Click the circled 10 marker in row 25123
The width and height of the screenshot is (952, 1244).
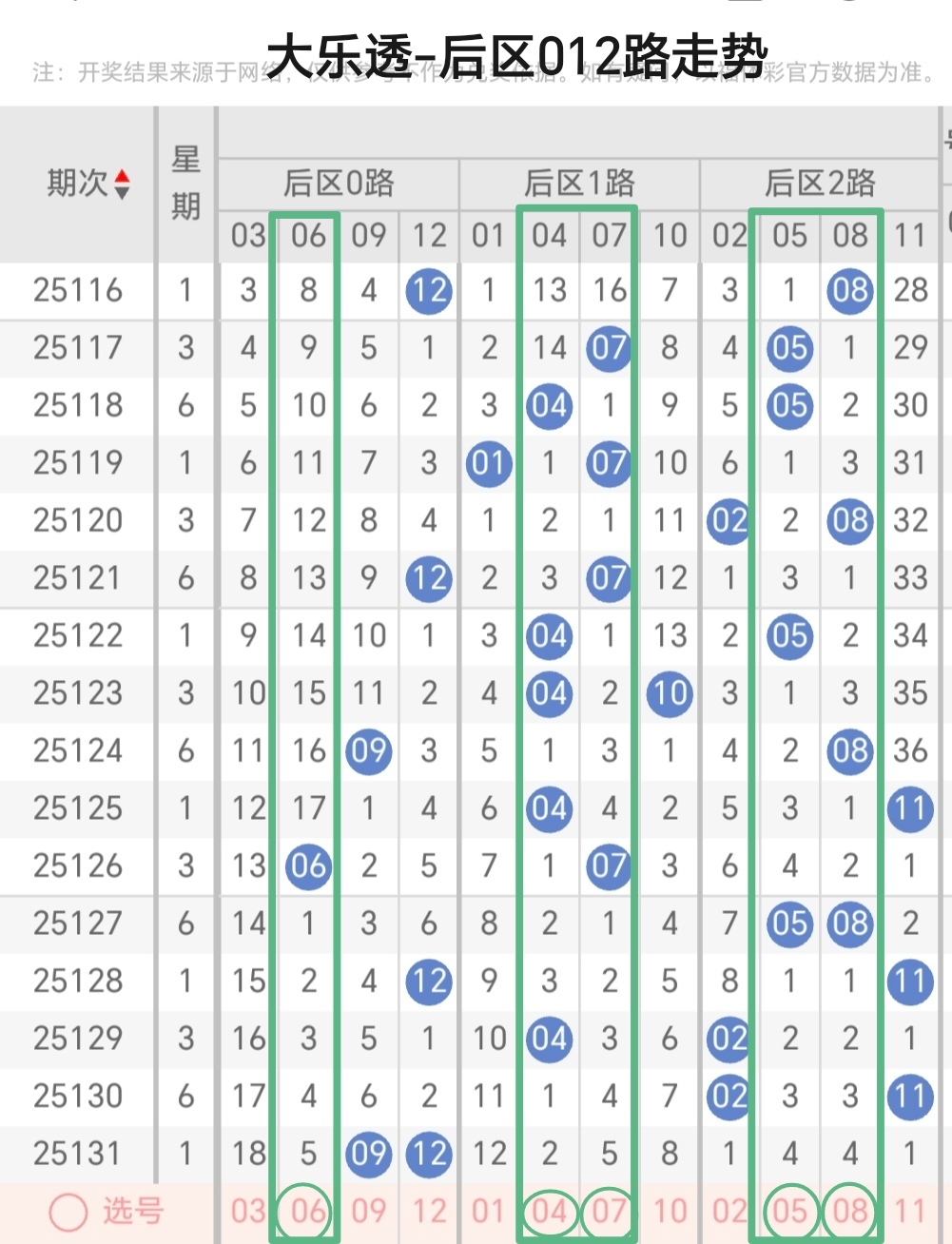click(669, 693)
